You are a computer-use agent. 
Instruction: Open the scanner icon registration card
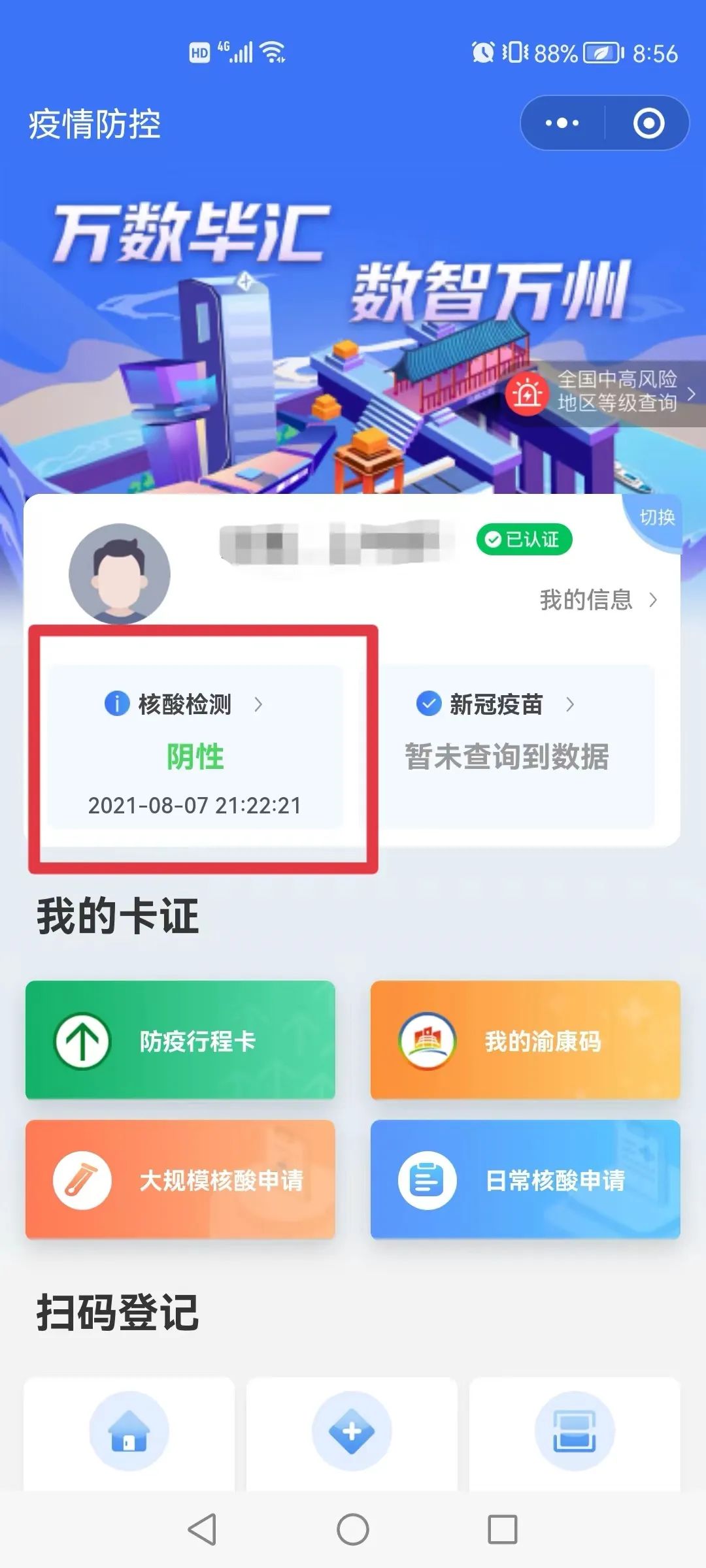575,1432
